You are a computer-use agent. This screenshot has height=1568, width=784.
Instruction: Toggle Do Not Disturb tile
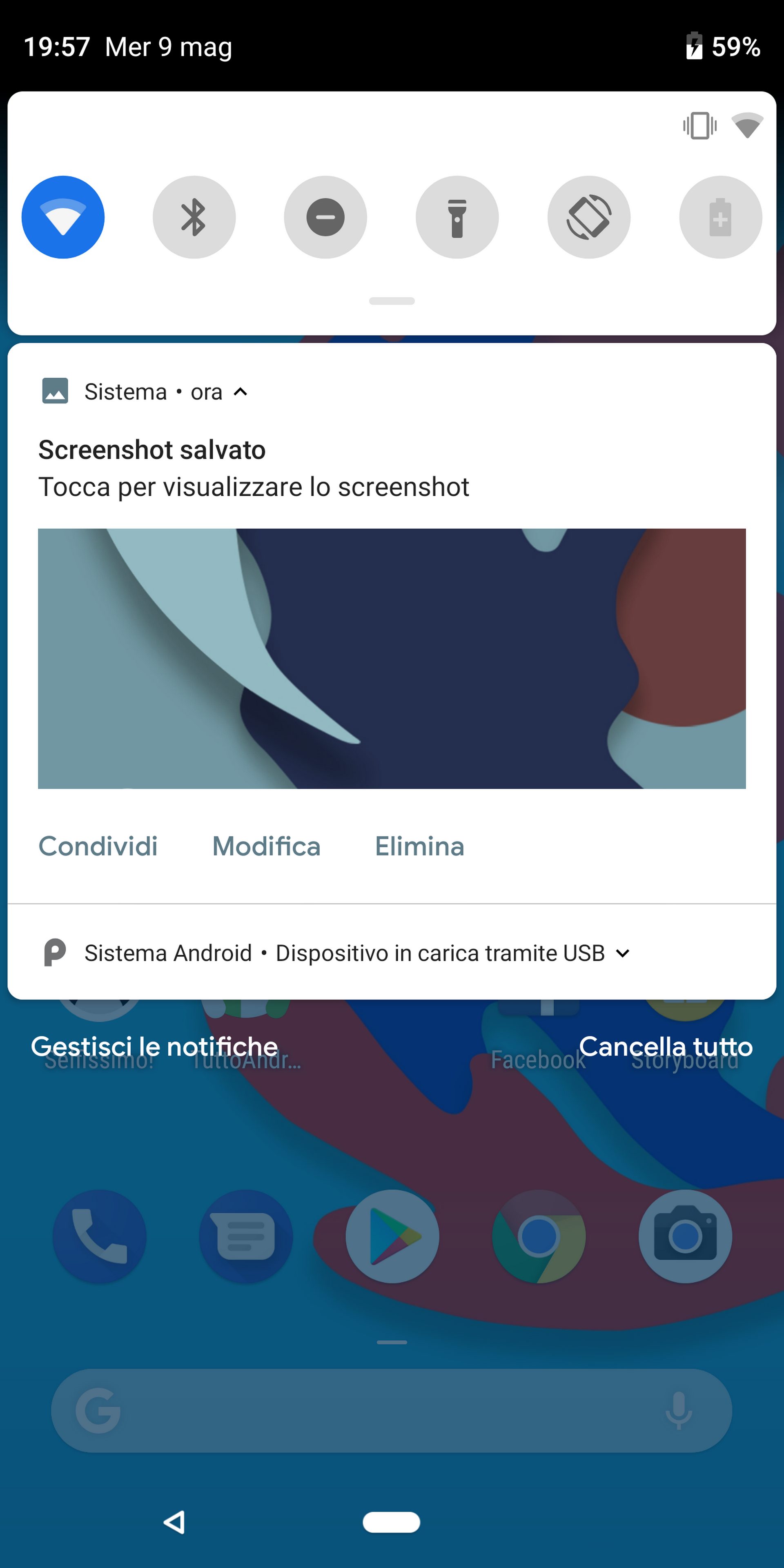coord(326,217)
